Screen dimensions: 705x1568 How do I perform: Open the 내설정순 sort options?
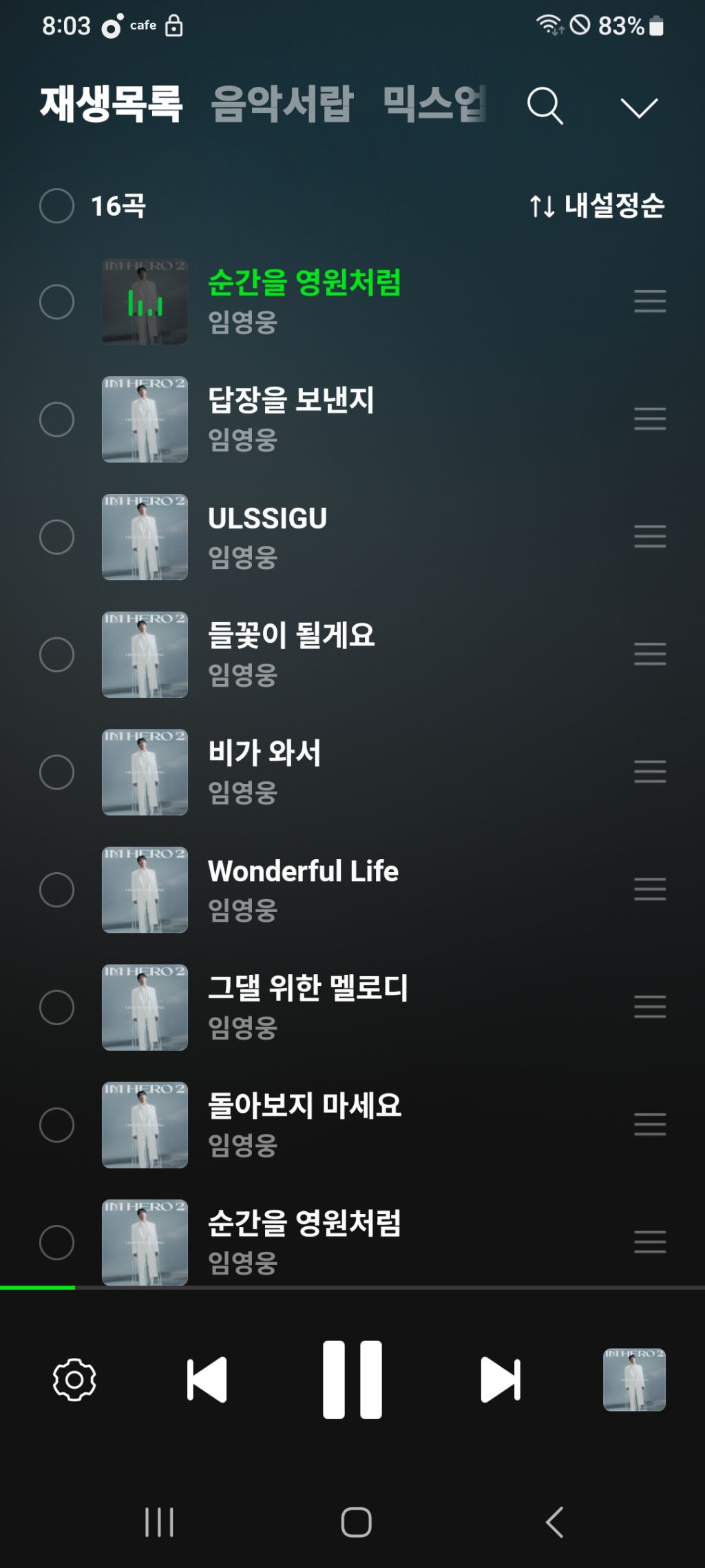(x=597, y=206)
